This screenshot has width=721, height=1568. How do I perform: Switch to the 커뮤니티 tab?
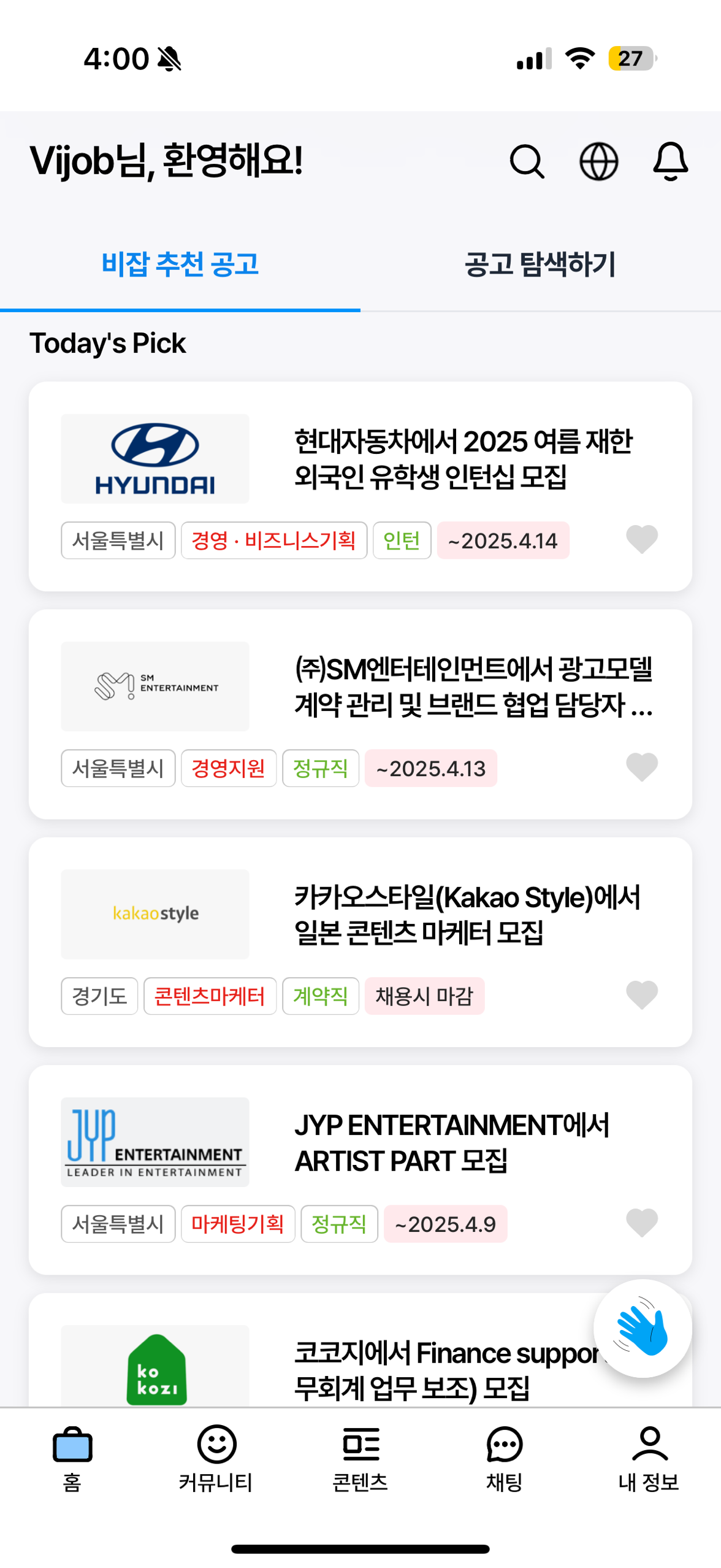click(x=216, y=1460)
